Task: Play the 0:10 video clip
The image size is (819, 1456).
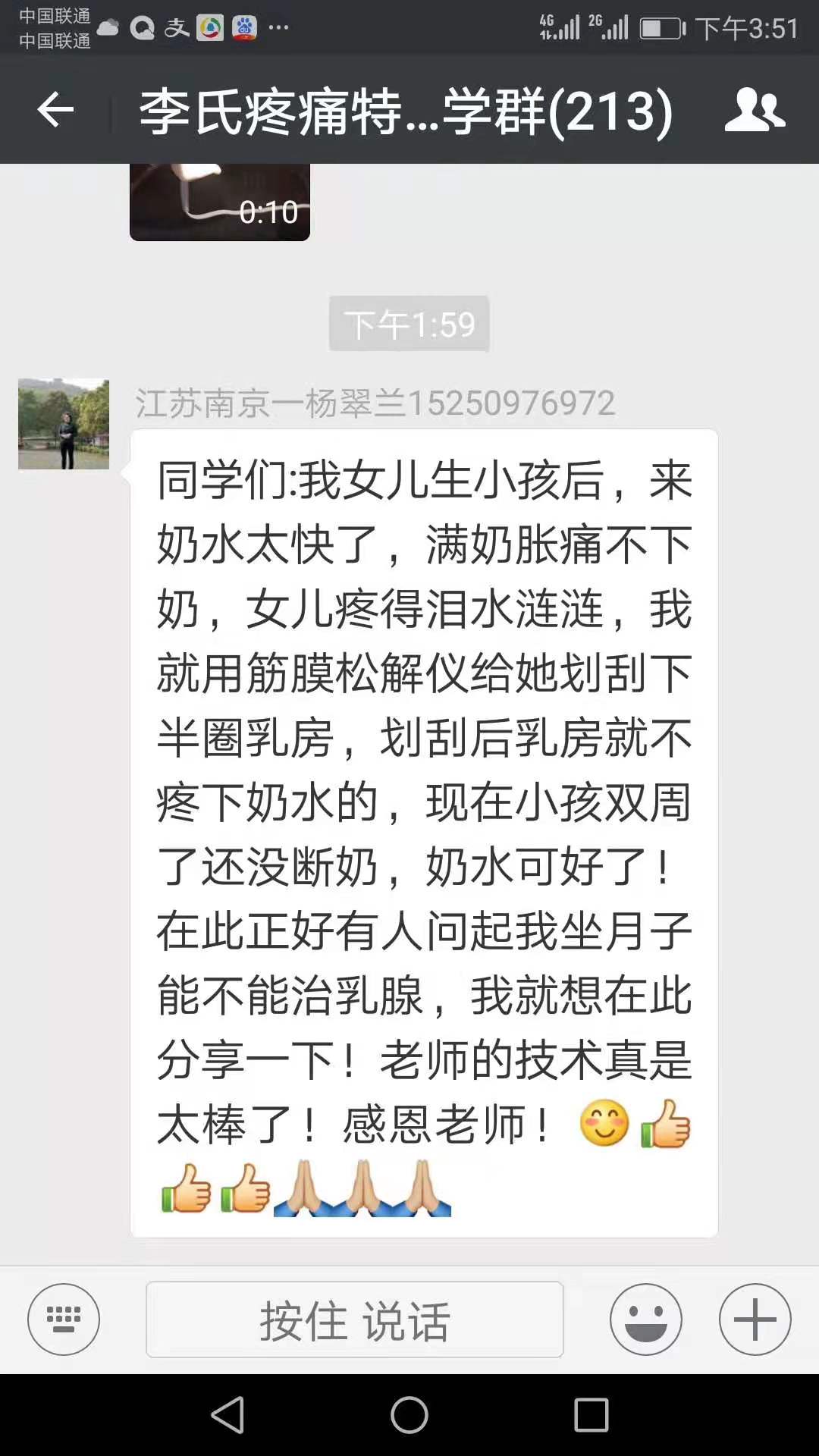Action: pyautogui.click(x=220, y=202)
